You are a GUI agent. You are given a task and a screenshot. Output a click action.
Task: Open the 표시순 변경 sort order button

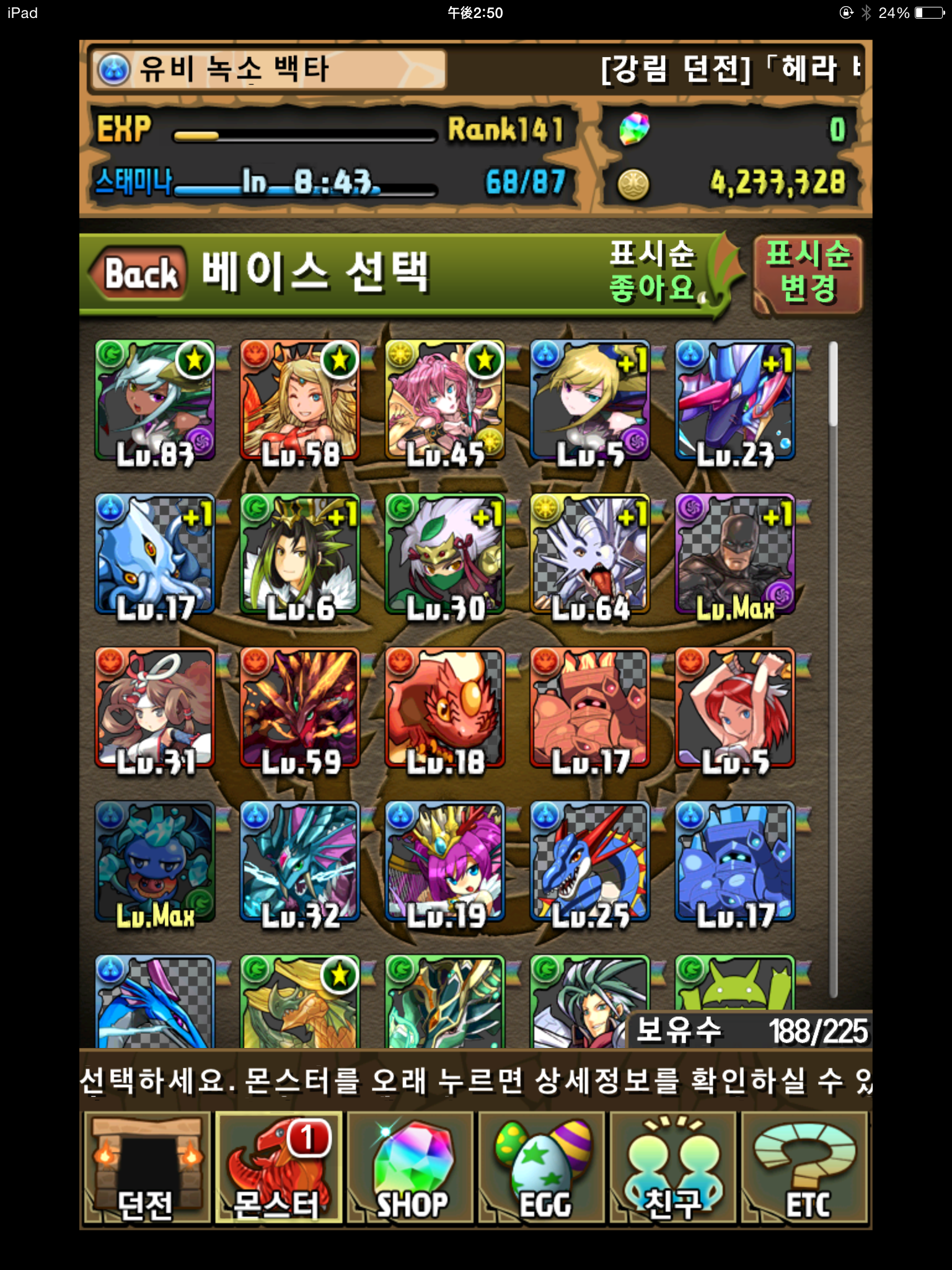pyautogui.click(x=808, y=273)
